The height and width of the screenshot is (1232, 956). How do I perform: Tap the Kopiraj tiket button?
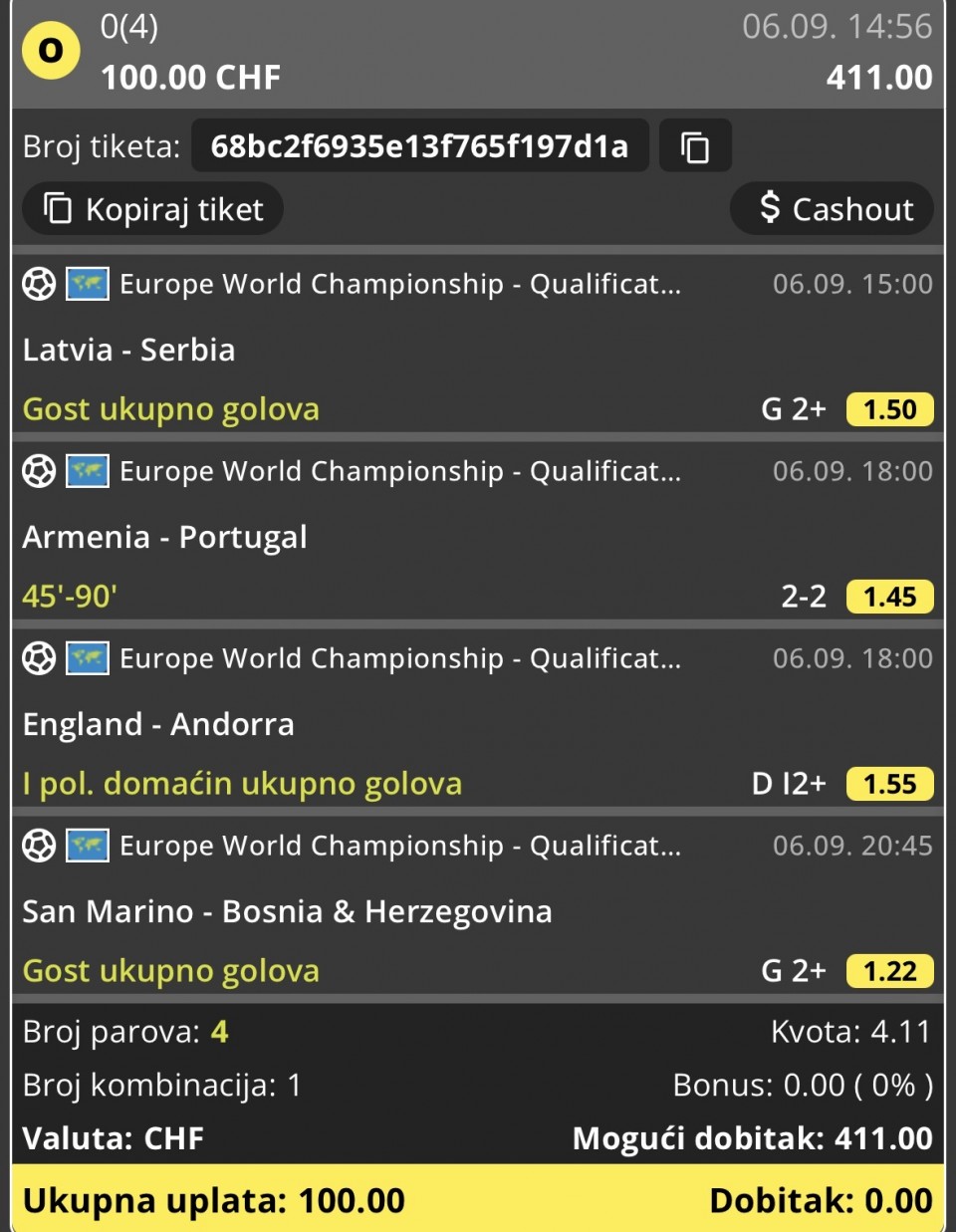point(152,209)
